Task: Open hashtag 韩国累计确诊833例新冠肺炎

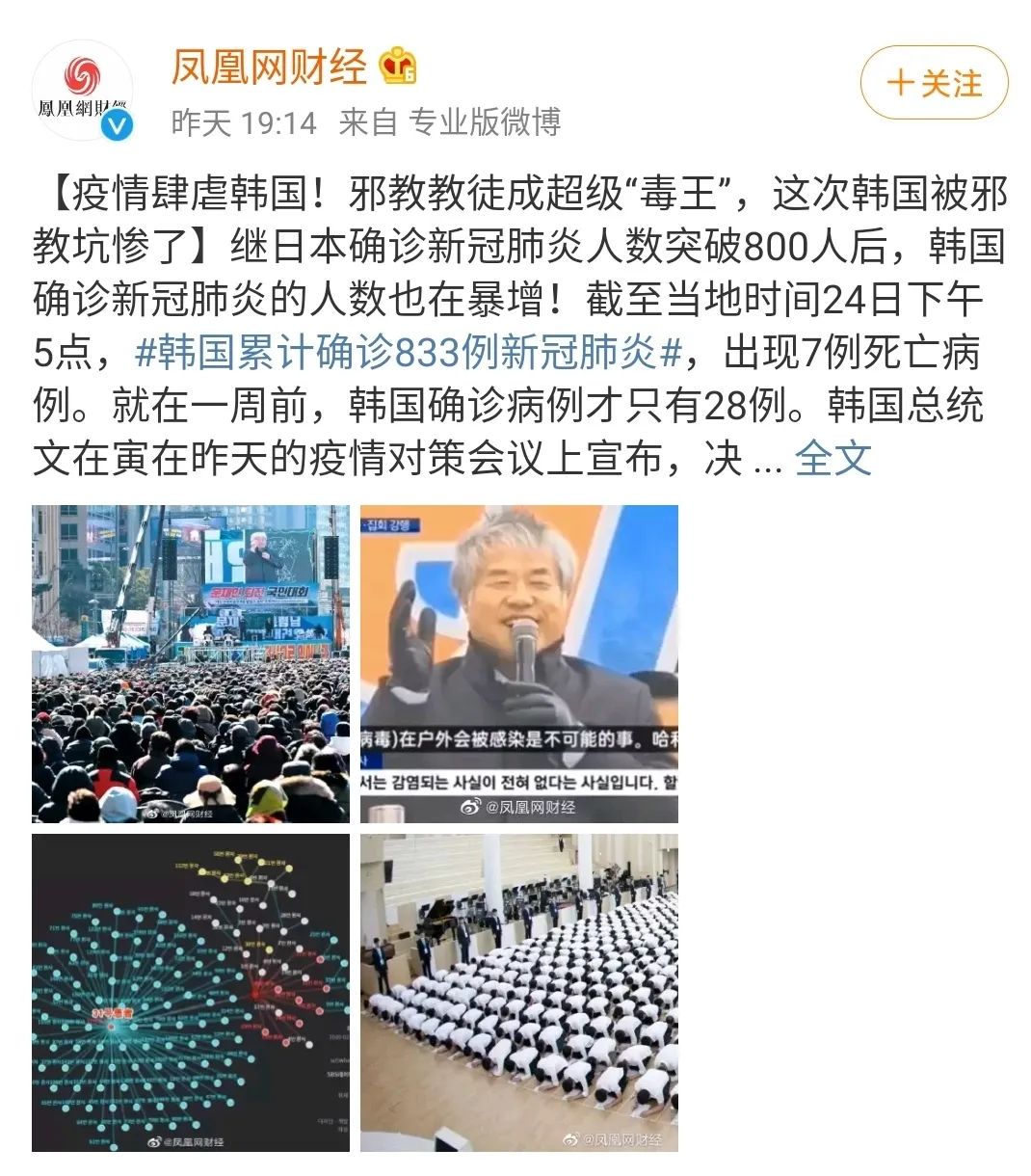Action: pyautogui.click(x=409, y=353)
